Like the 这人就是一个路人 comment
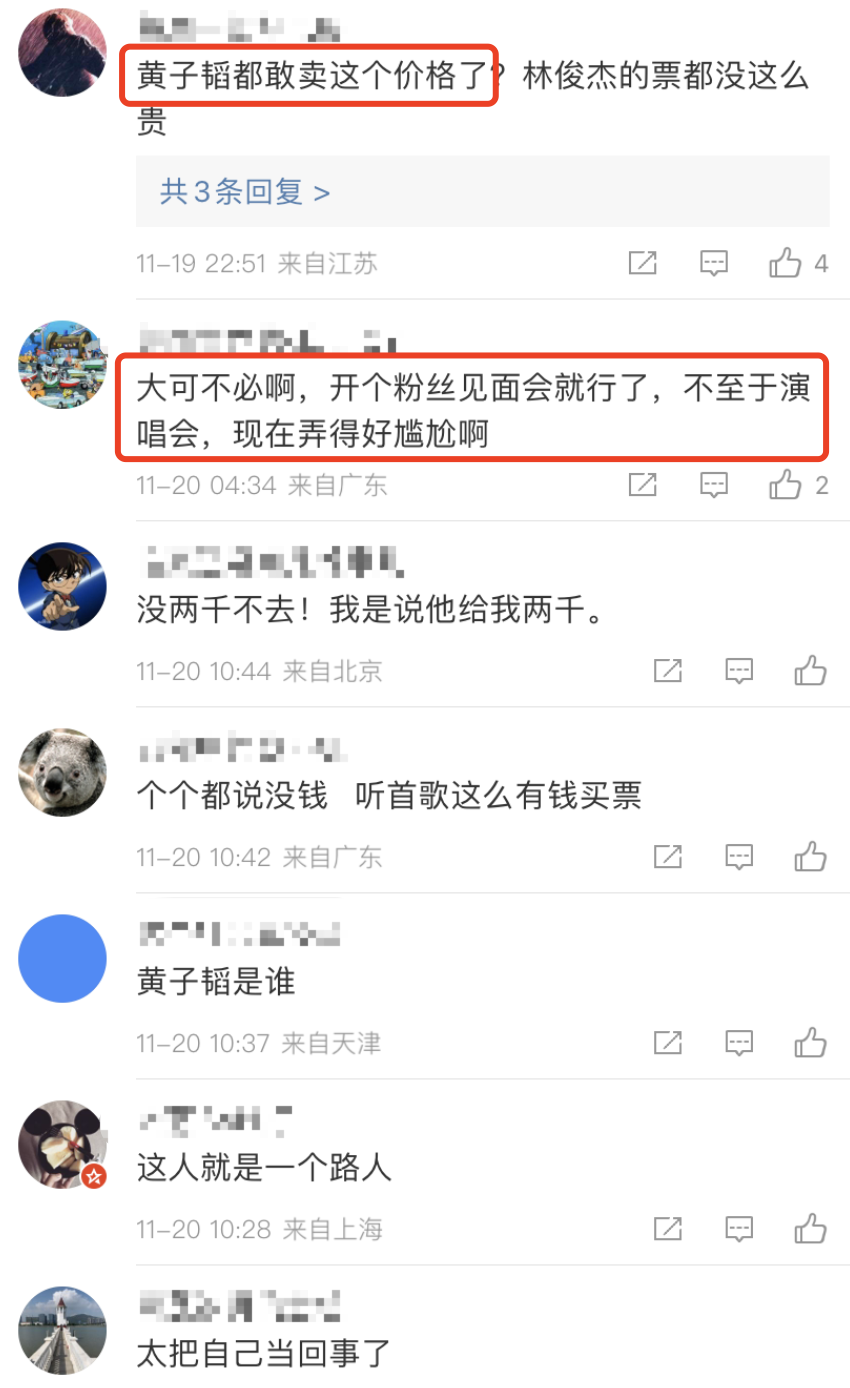The width and height of the screenshot is (850, 1388). coord(810,1229)
